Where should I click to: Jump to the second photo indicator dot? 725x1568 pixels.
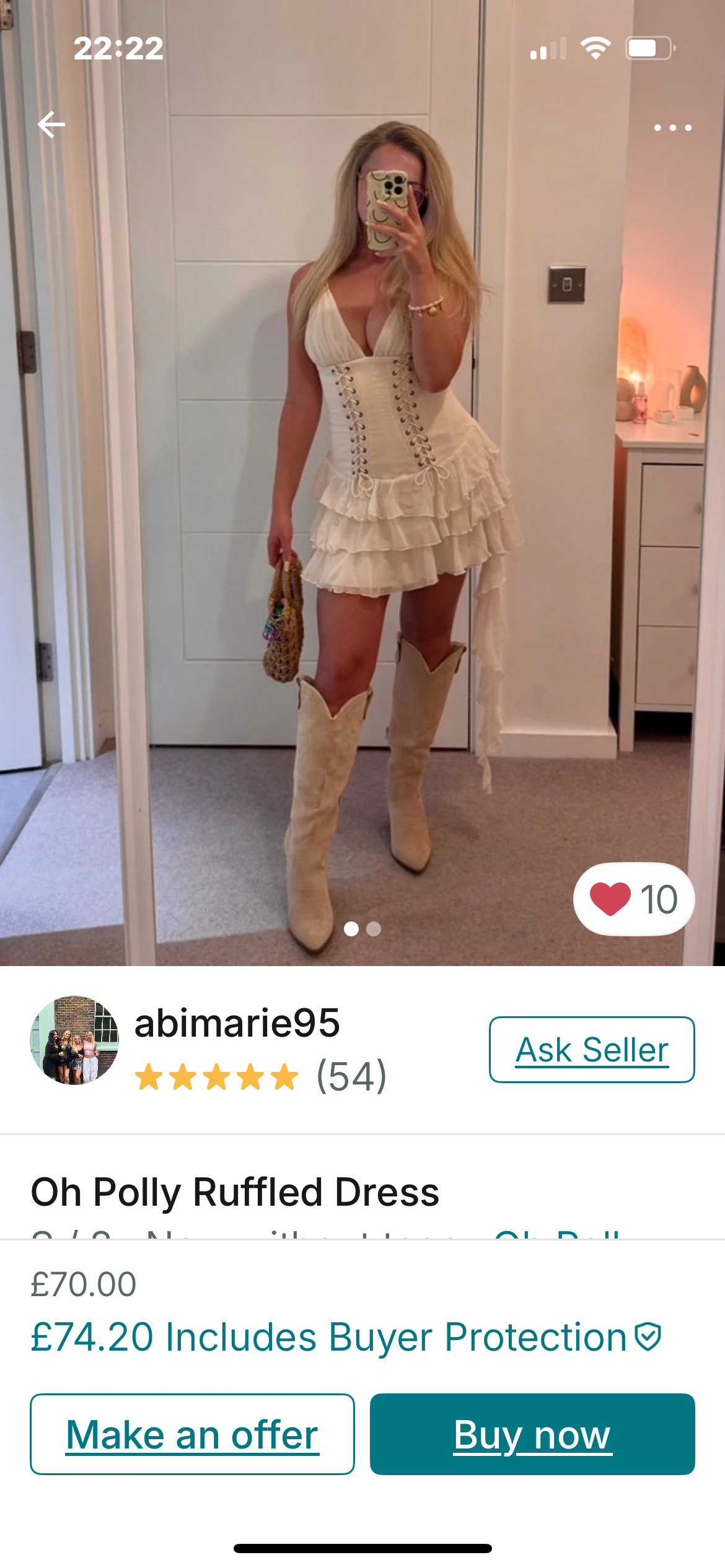374,929
